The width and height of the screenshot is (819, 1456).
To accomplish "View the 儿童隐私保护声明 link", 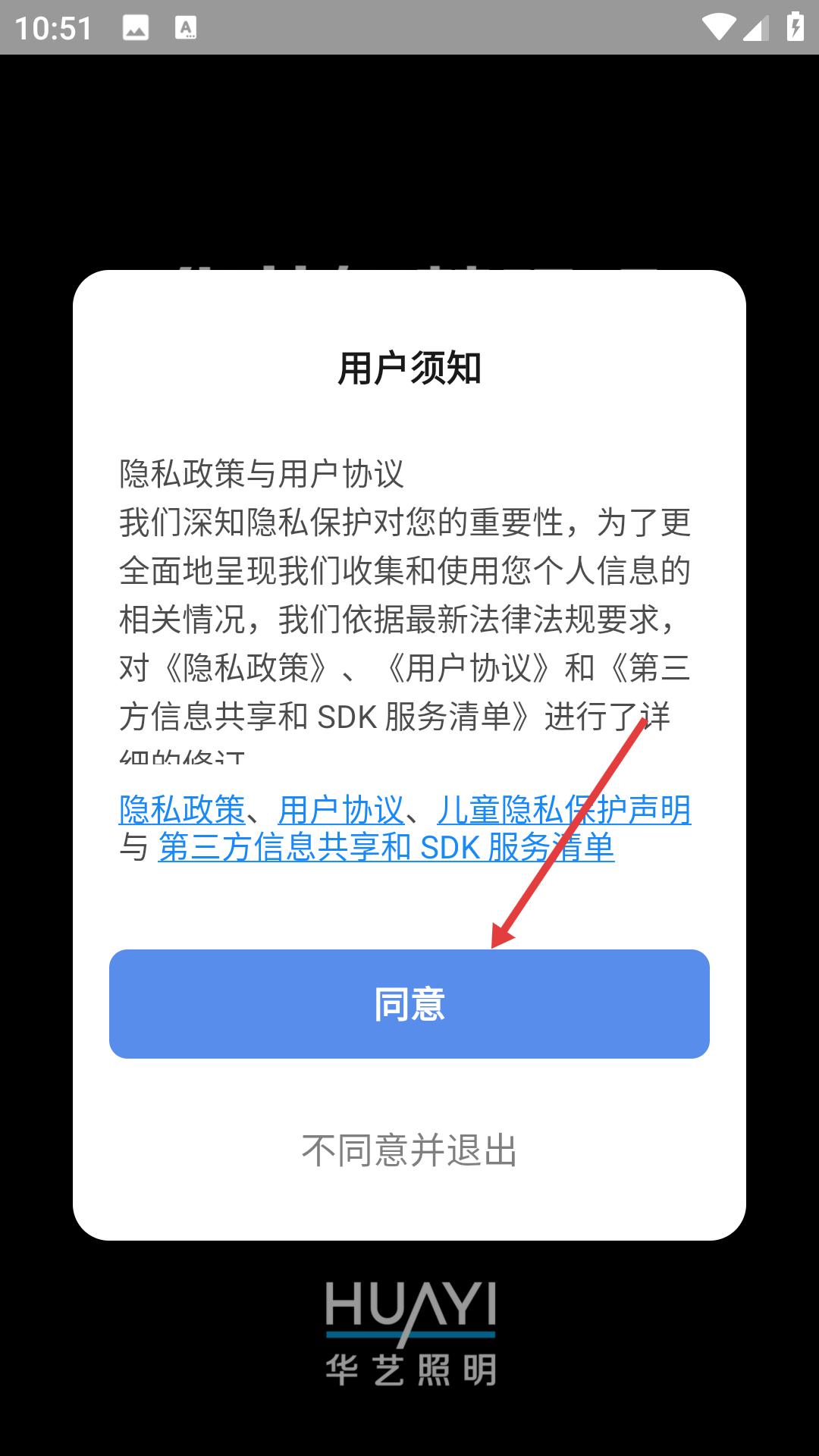I will (563, 810).
